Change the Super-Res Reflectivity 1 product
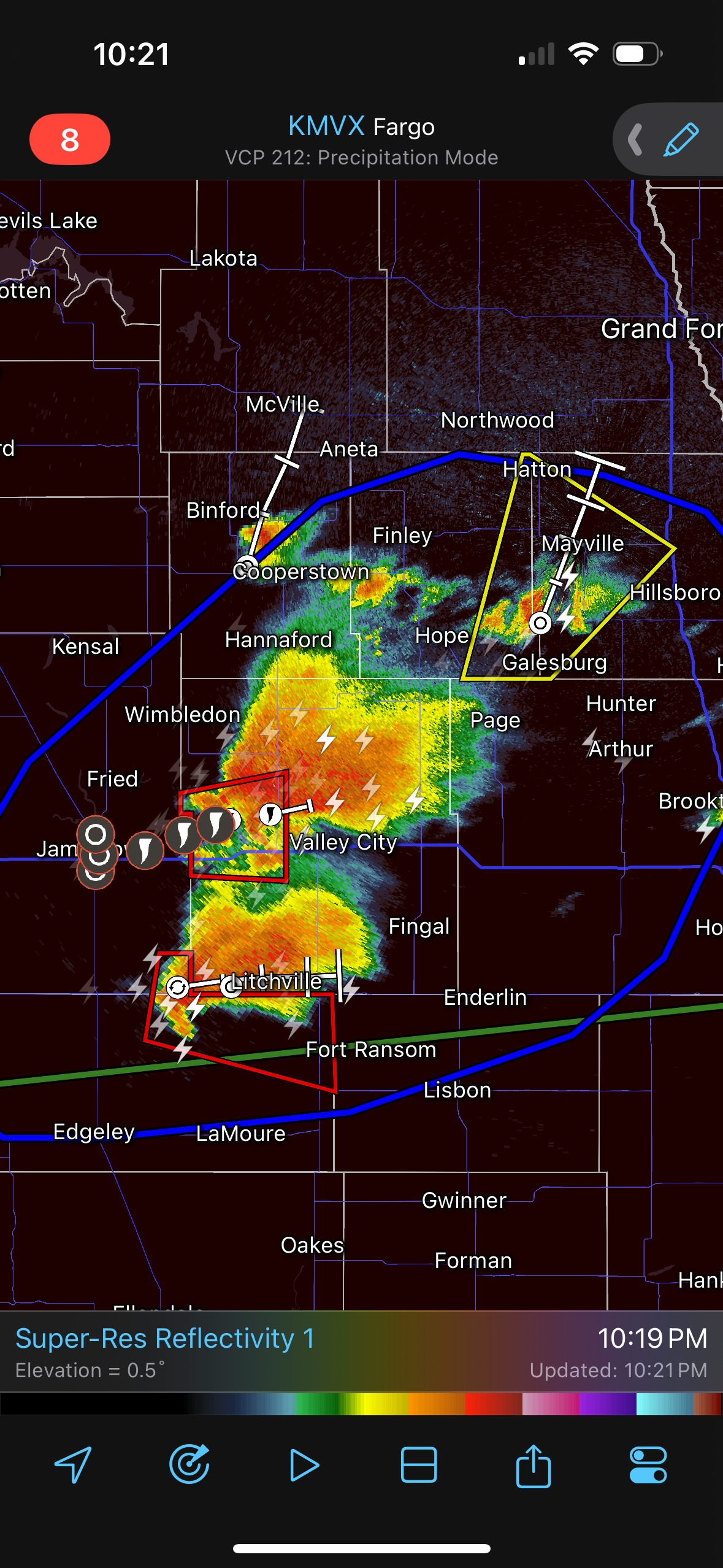723x1568 pixels. coord(164,1338)
